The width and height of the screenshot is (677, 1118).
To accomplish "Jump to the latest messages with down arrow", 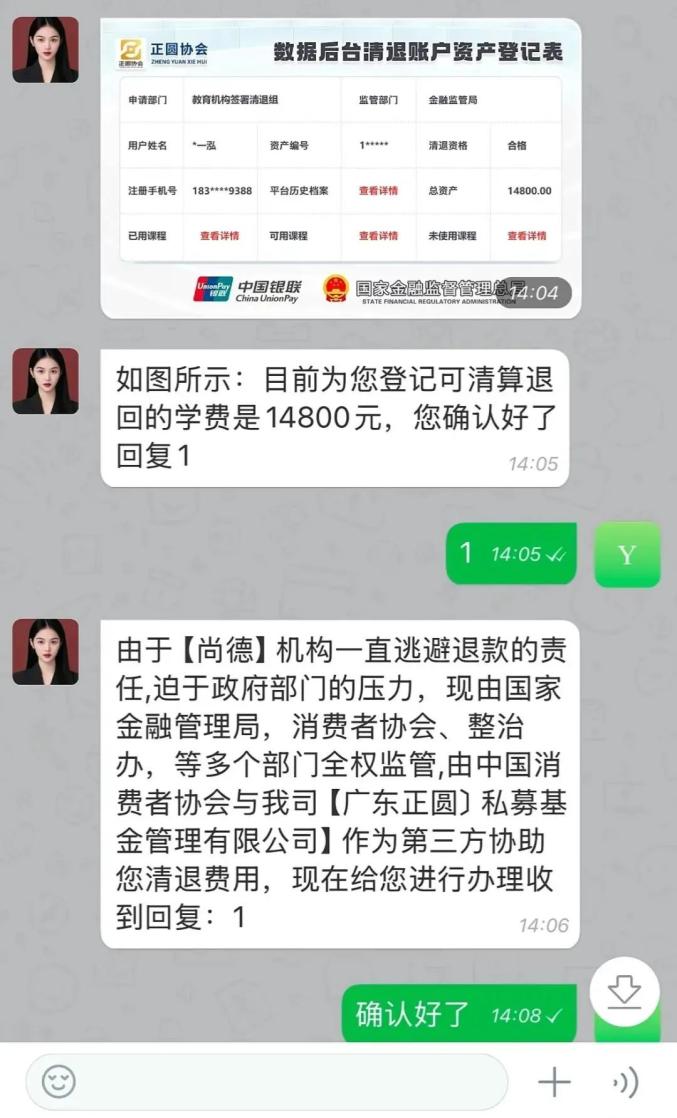I will click(x=624, y=991).
